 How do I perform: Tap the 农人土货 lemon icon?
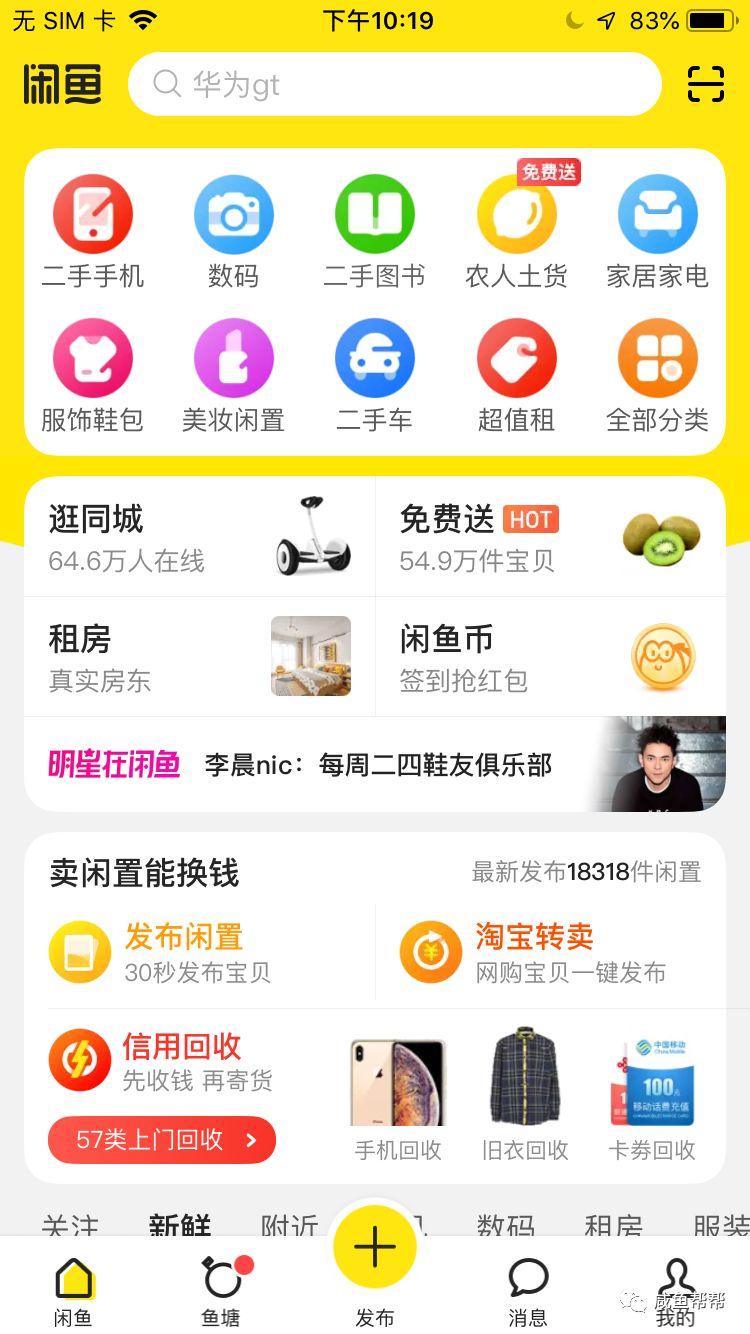(x=516, y=213)
